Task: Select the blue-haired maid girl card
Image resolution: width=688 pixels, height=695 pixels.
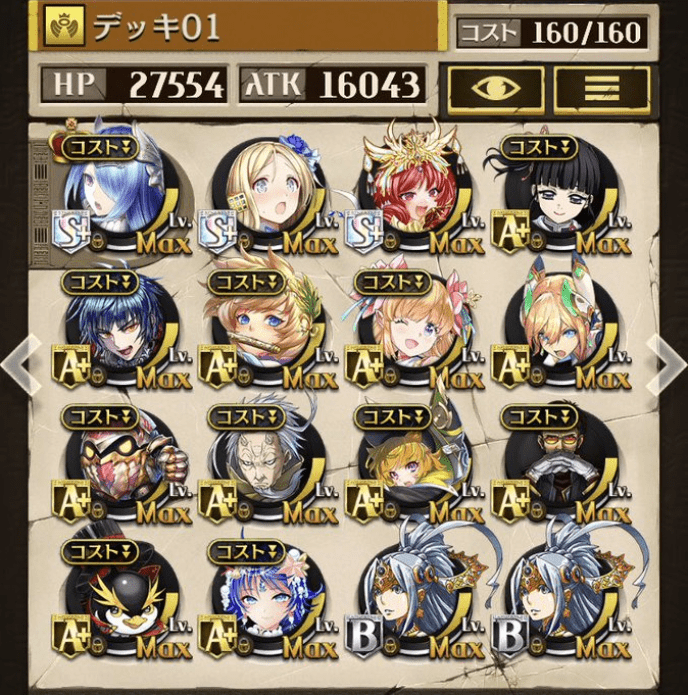Action: (x=262, y=600)
